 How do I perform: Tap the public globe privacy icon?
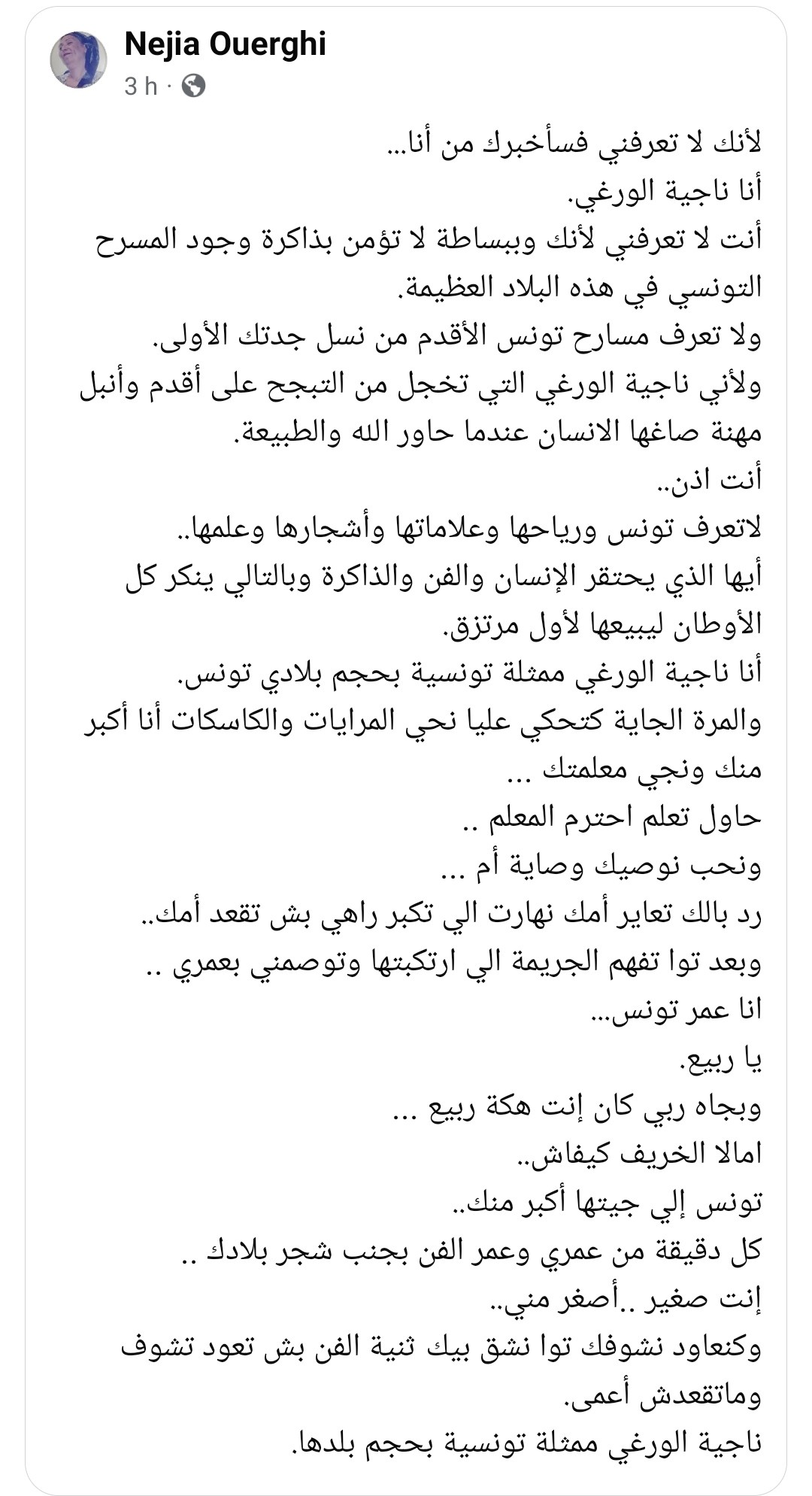194,86
